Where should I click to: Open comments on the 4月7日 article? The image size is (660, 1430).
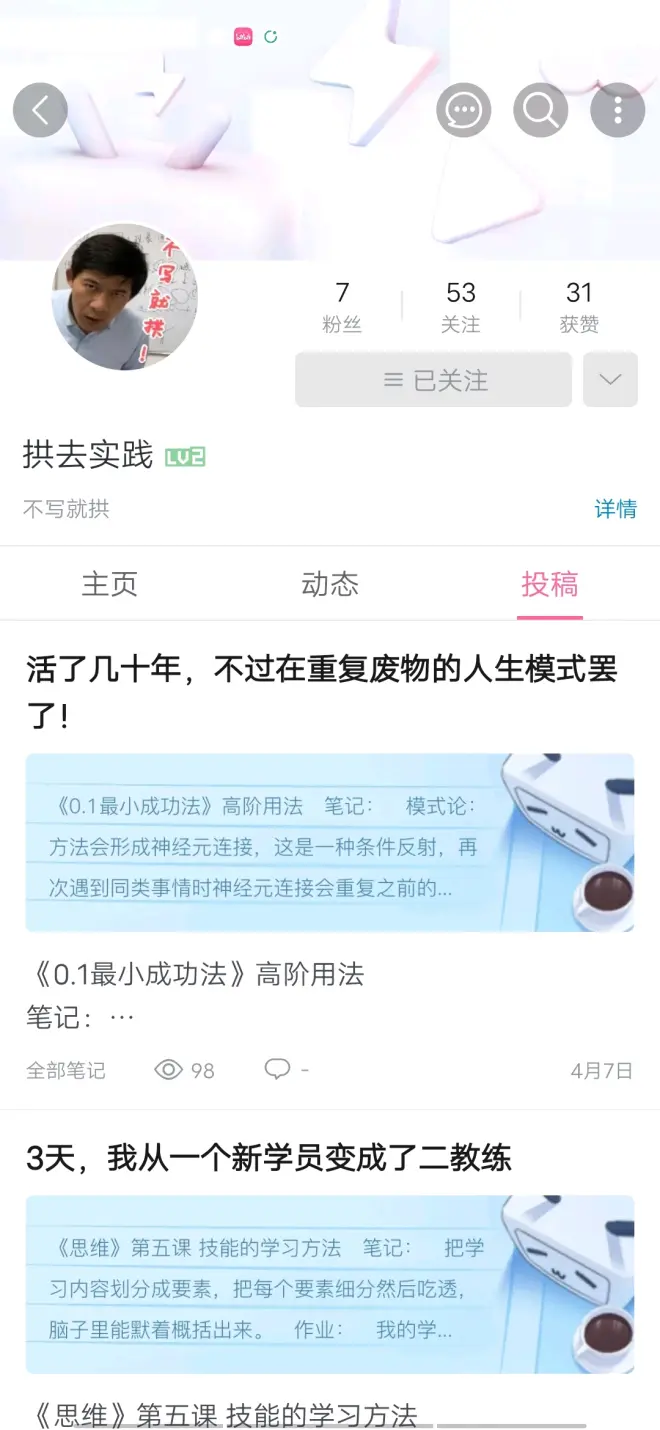[285, 1070]
